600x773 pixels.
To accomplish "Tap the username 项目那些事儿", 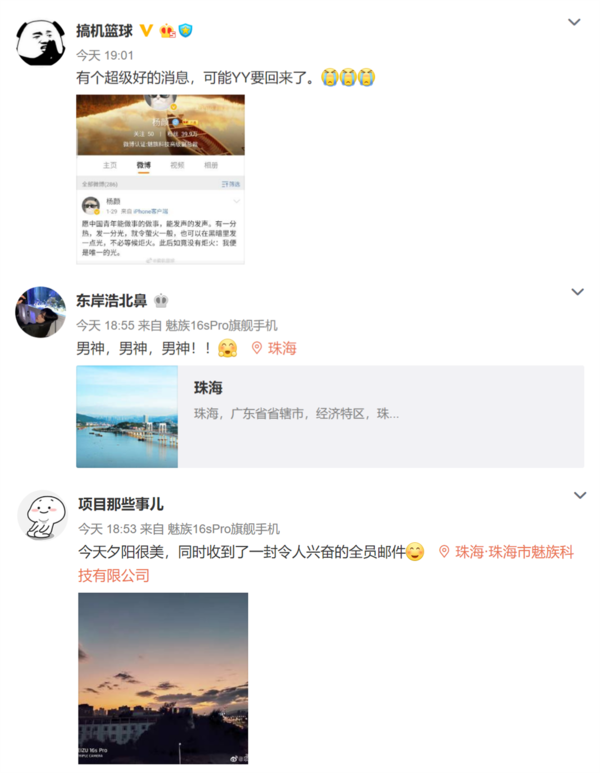I will pos(121,503).
